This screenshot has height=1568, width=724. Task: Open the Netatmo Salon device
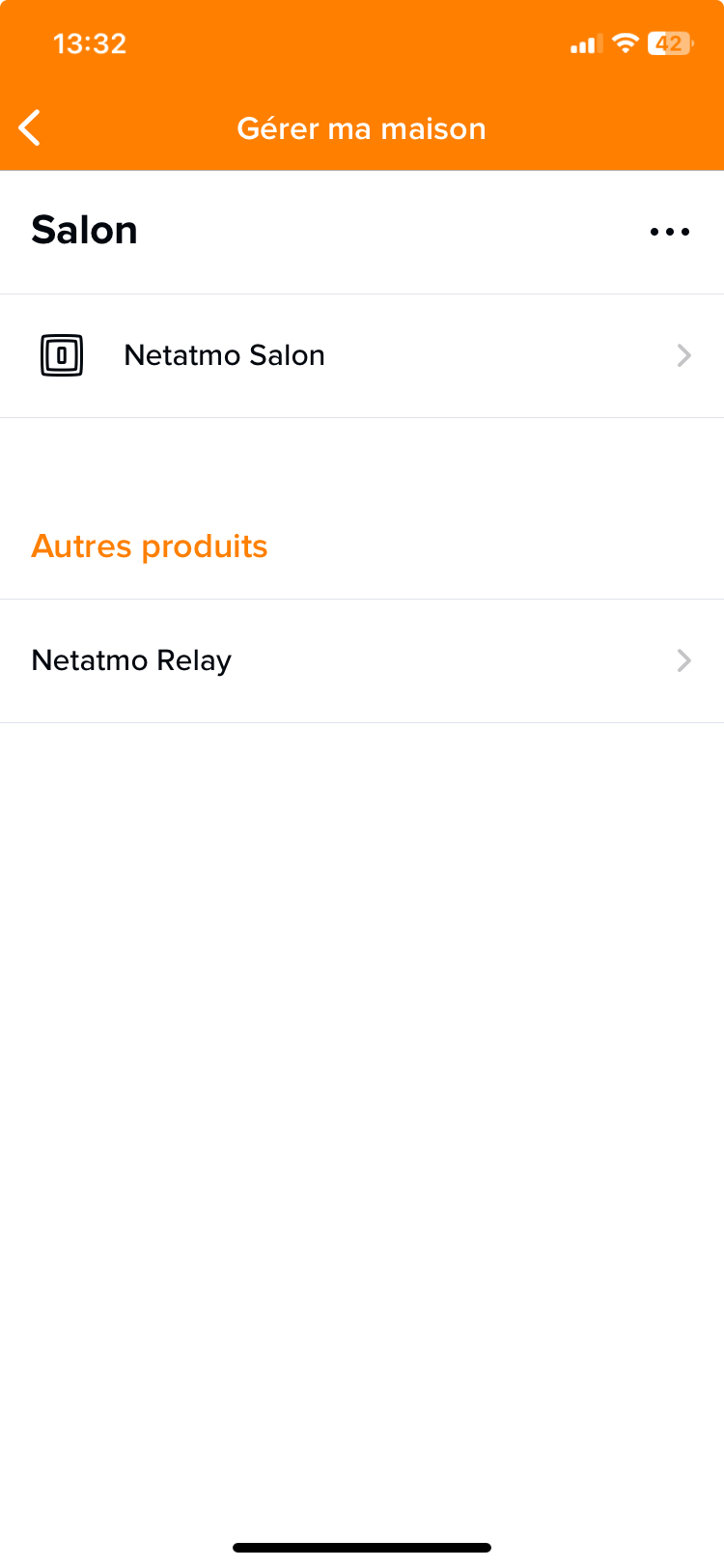click(x=362, y=355)
